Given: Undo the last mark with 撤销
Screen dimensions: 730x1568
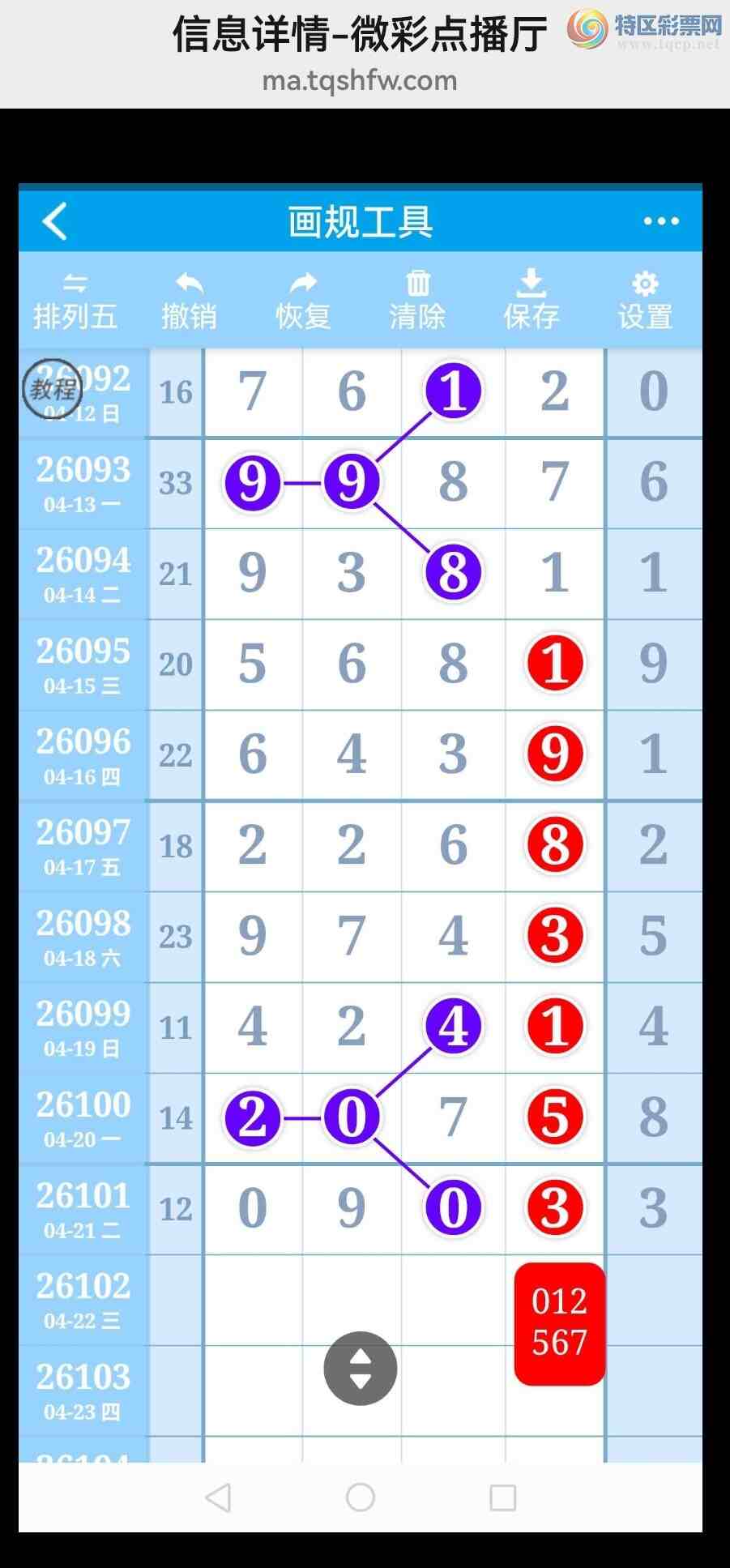Looking at the screenshot, I should (x=189, y=301).
